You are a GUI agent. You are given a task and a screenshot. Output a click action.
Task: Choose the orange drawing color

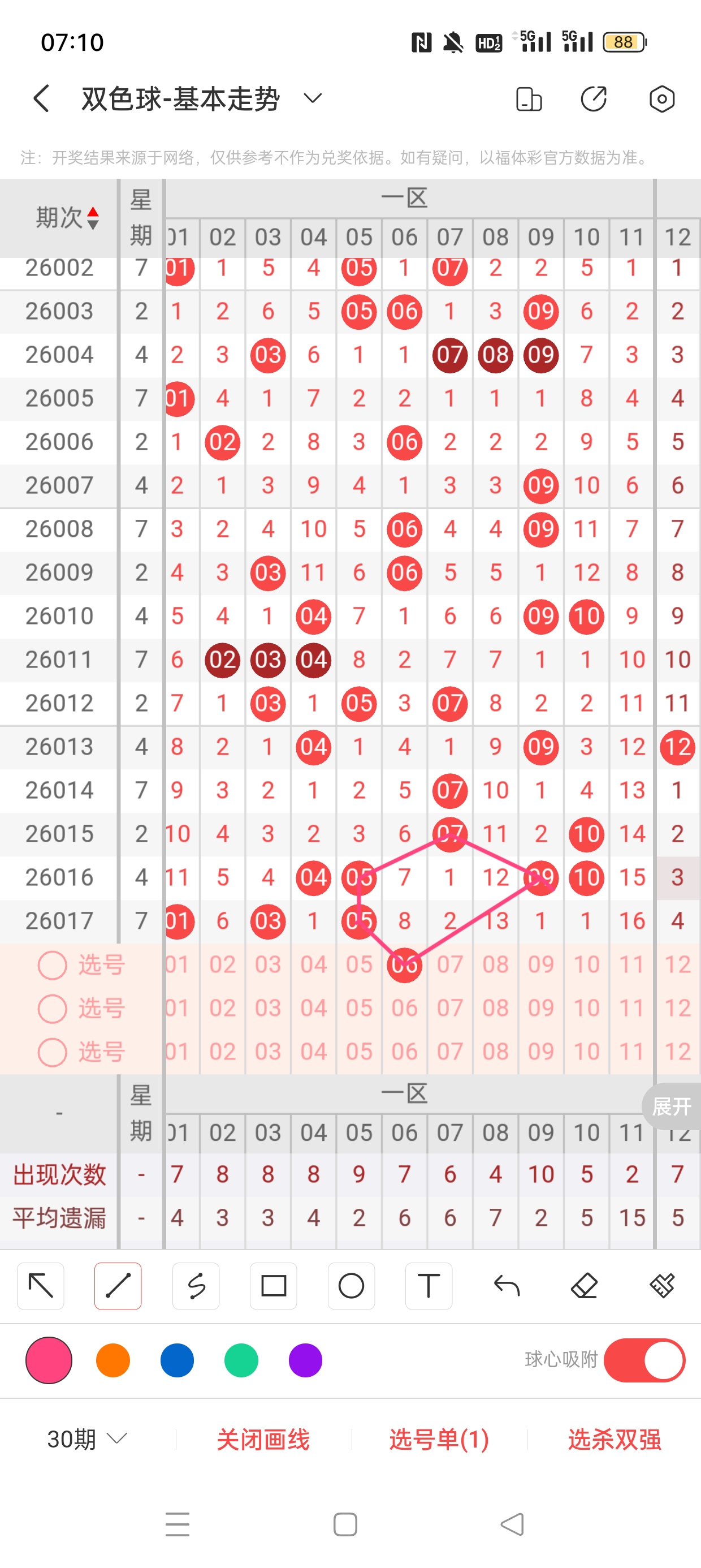(113, 1360)
